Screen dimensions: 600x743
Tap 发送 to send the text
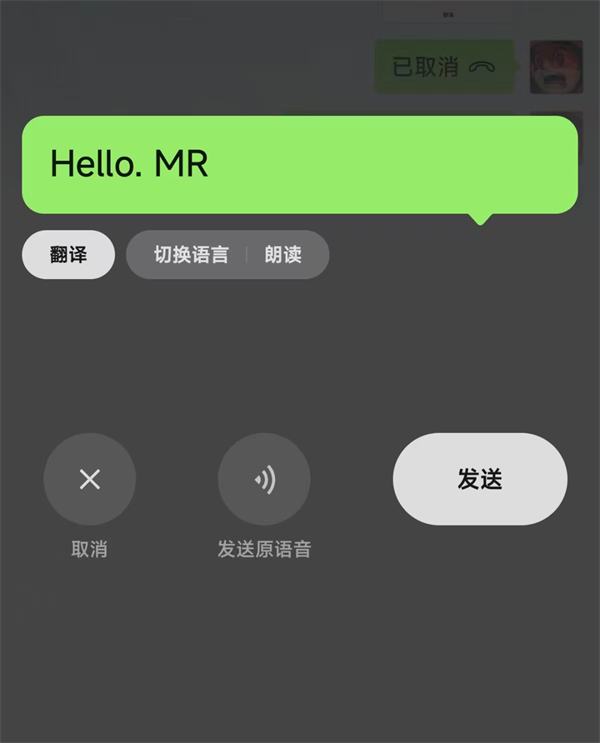[479, 479]
